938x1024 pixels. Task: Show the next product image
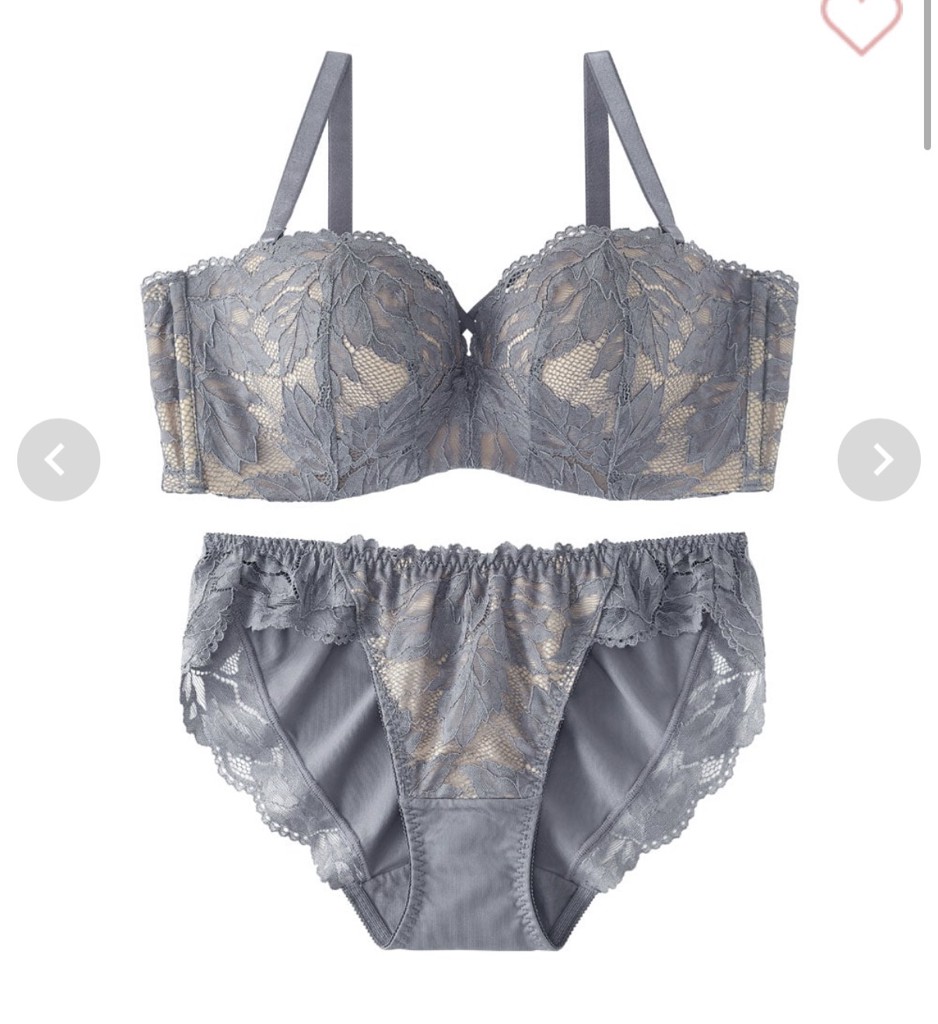879,460
